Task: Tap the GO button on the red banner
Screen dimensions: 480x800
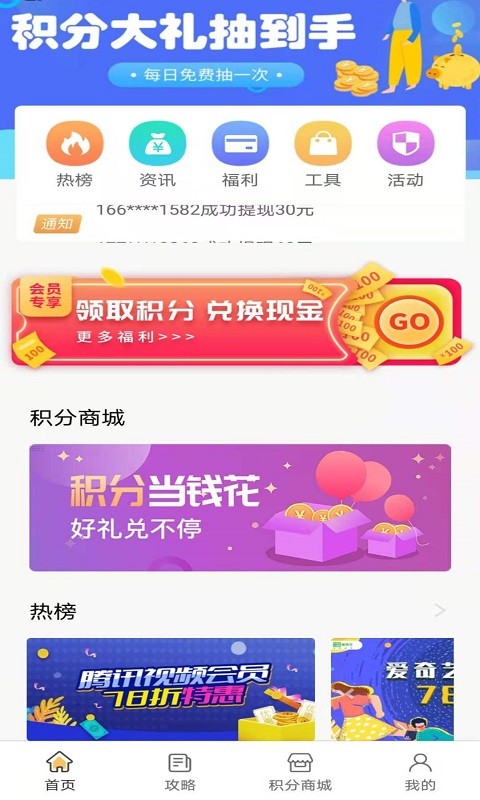Action: tap(409, 321)
